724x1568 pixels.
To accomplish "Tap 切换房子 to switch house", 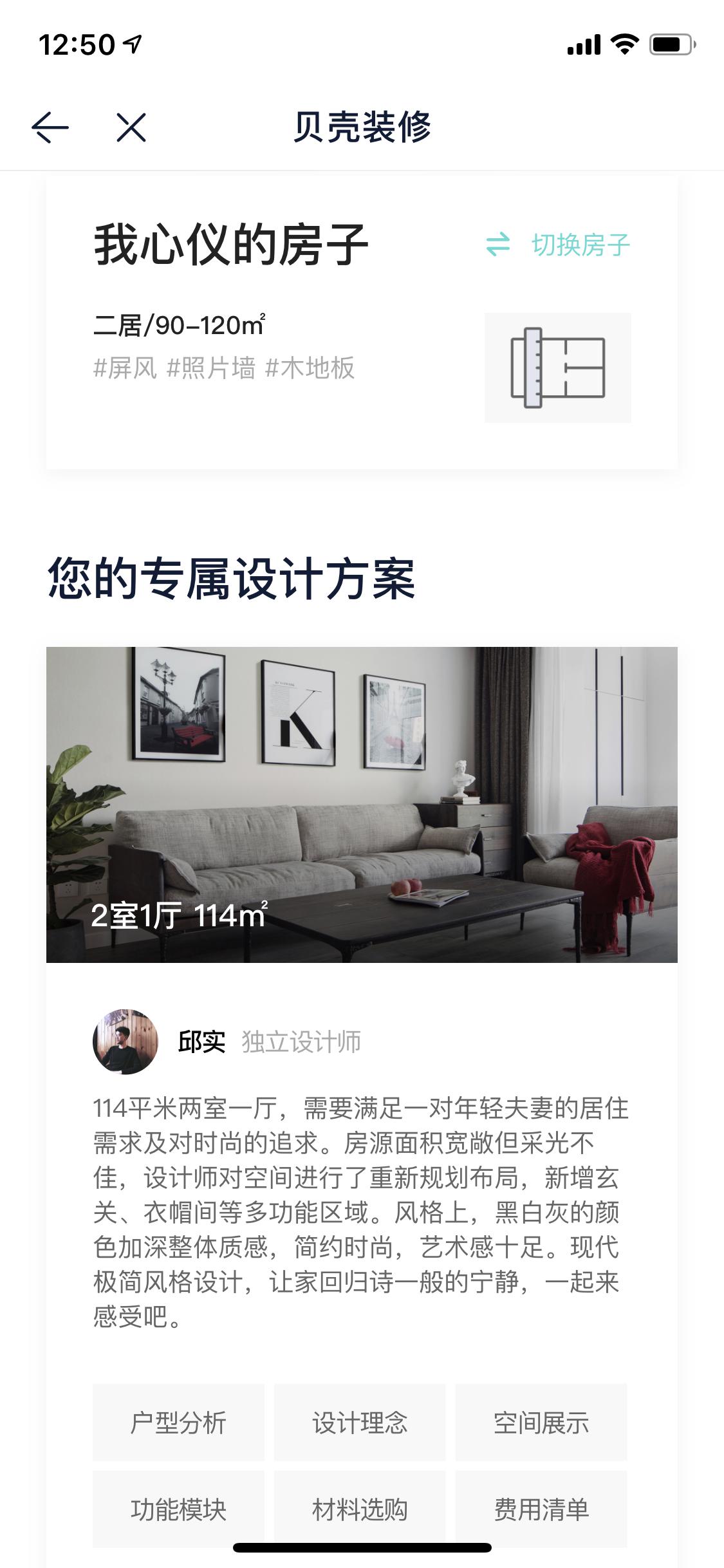I will (x=558, y=245).
